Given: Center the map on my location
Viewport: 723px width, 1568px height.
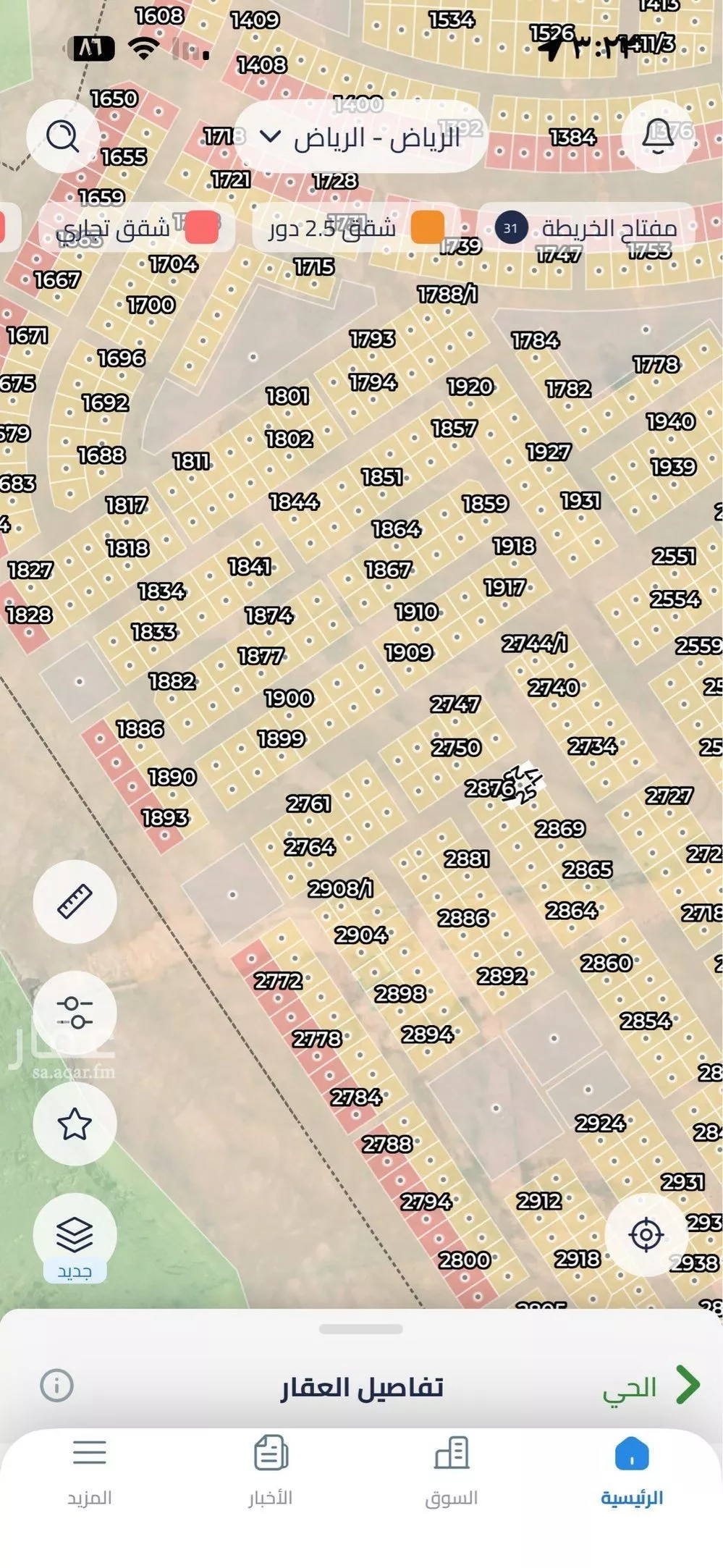Looking at the screenshot, I should [646, 1235].
